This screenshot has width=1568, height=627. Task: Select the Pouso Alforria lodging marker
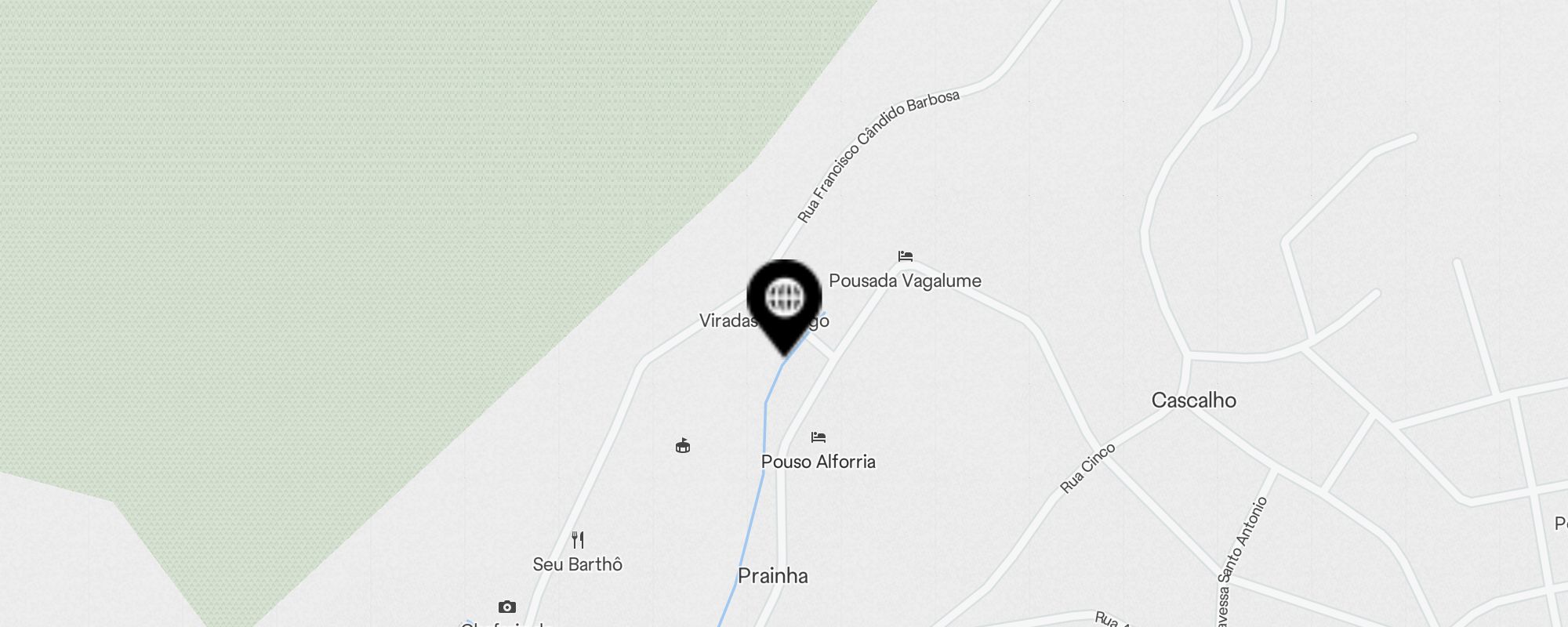pos(818,437)
